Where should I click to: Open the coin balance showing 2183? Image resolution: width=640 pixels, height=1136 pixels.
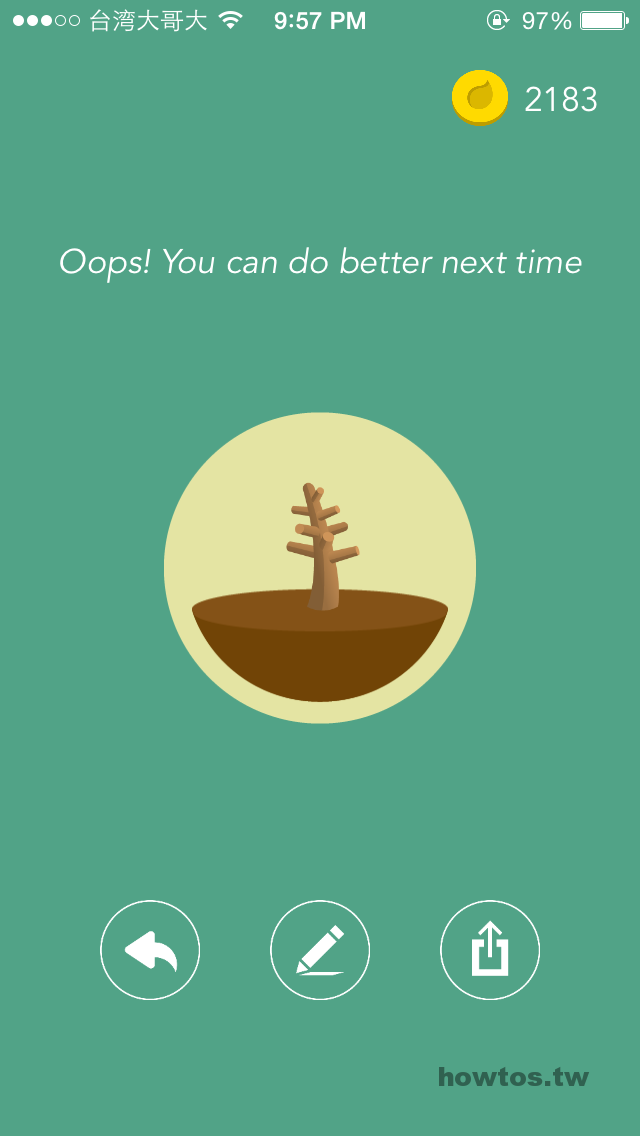(527, 99)
